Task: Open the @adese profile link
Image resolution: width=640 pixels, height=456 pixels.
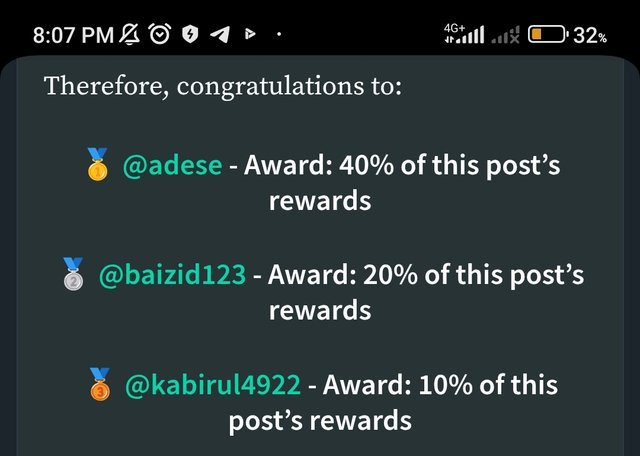Action: (172, 166)
